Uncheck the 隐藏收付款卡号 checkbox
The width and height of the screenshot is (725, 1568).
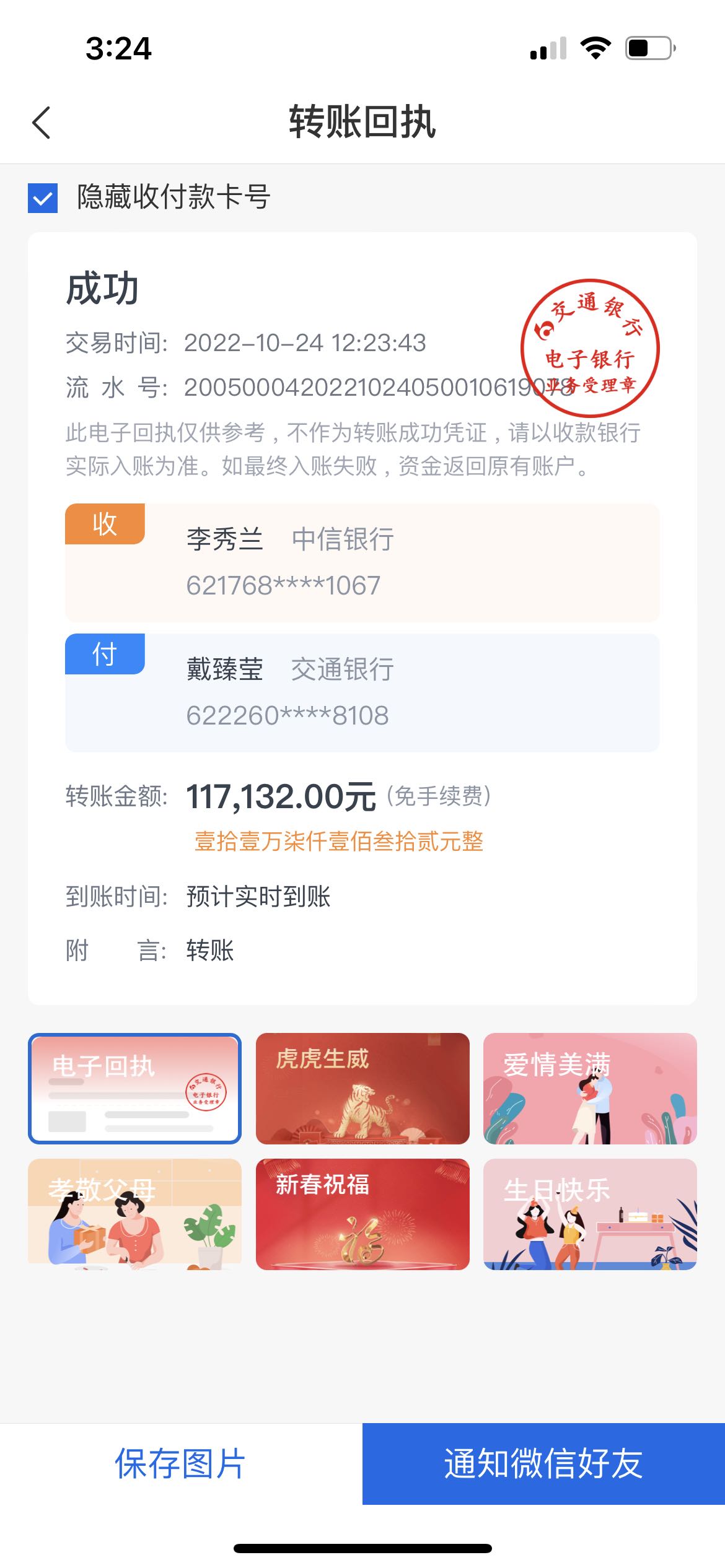(x=43, y=198)
